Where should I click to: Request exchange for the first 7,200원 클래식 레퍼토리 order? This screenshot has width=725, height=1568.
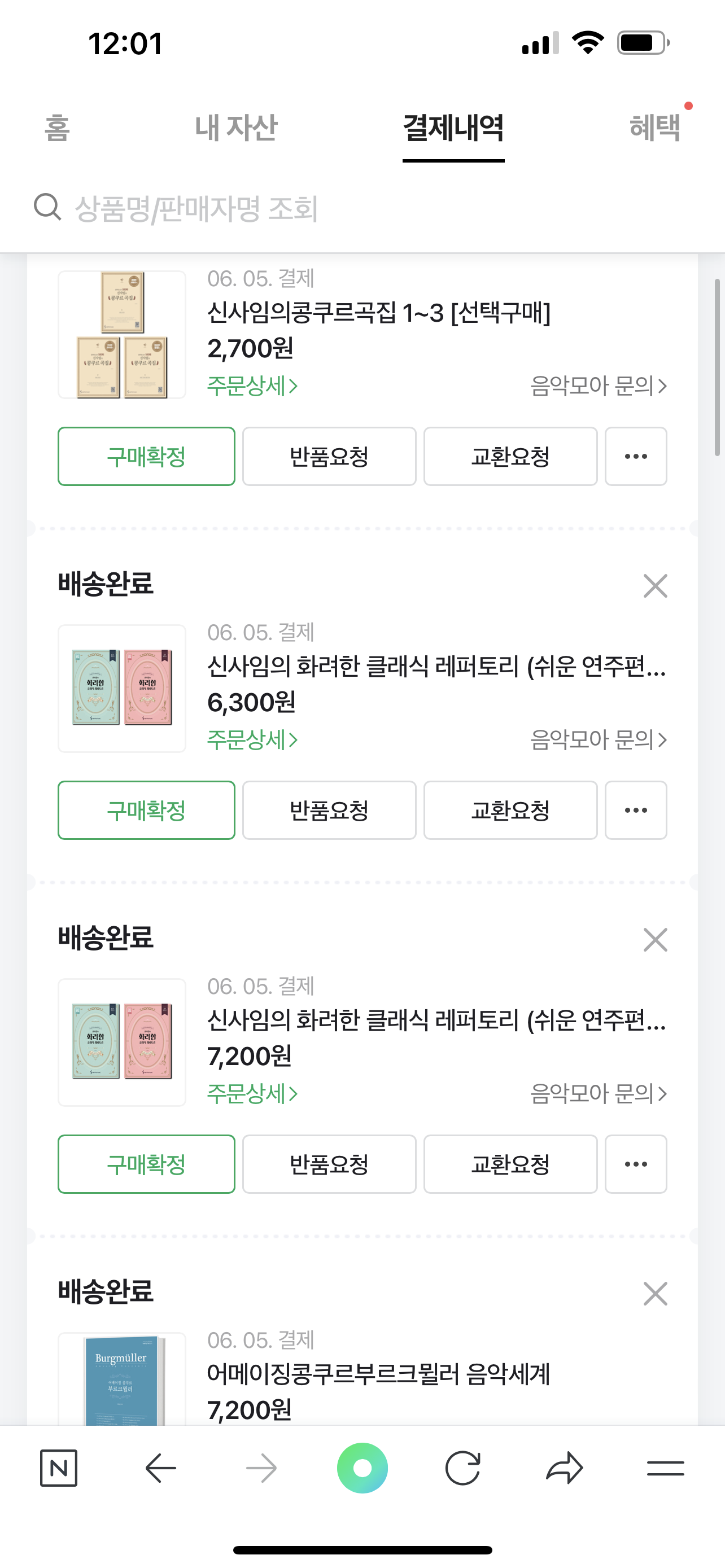(510, 1164)
